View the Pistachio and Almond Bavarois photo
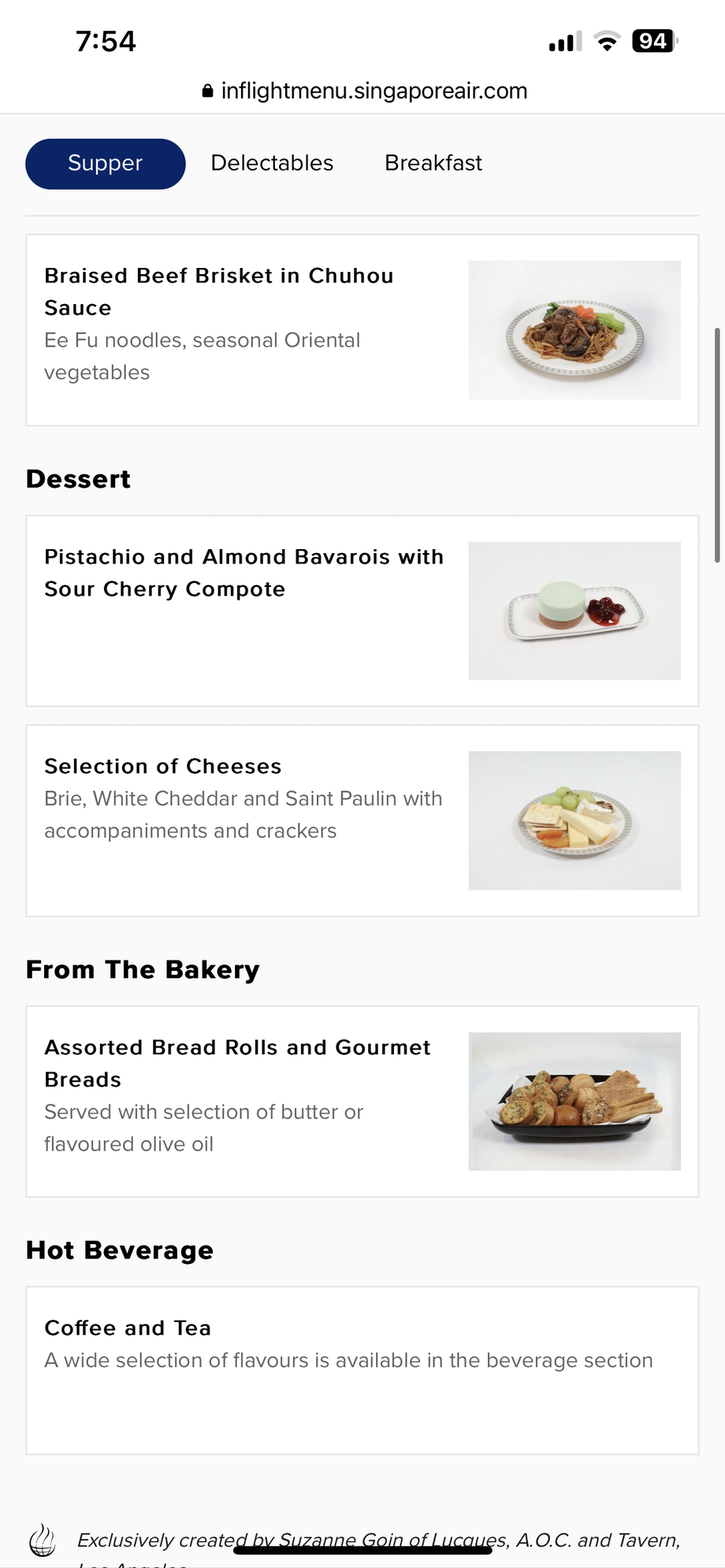This screenshot has width=725, height=1568. tap(574, 610)
